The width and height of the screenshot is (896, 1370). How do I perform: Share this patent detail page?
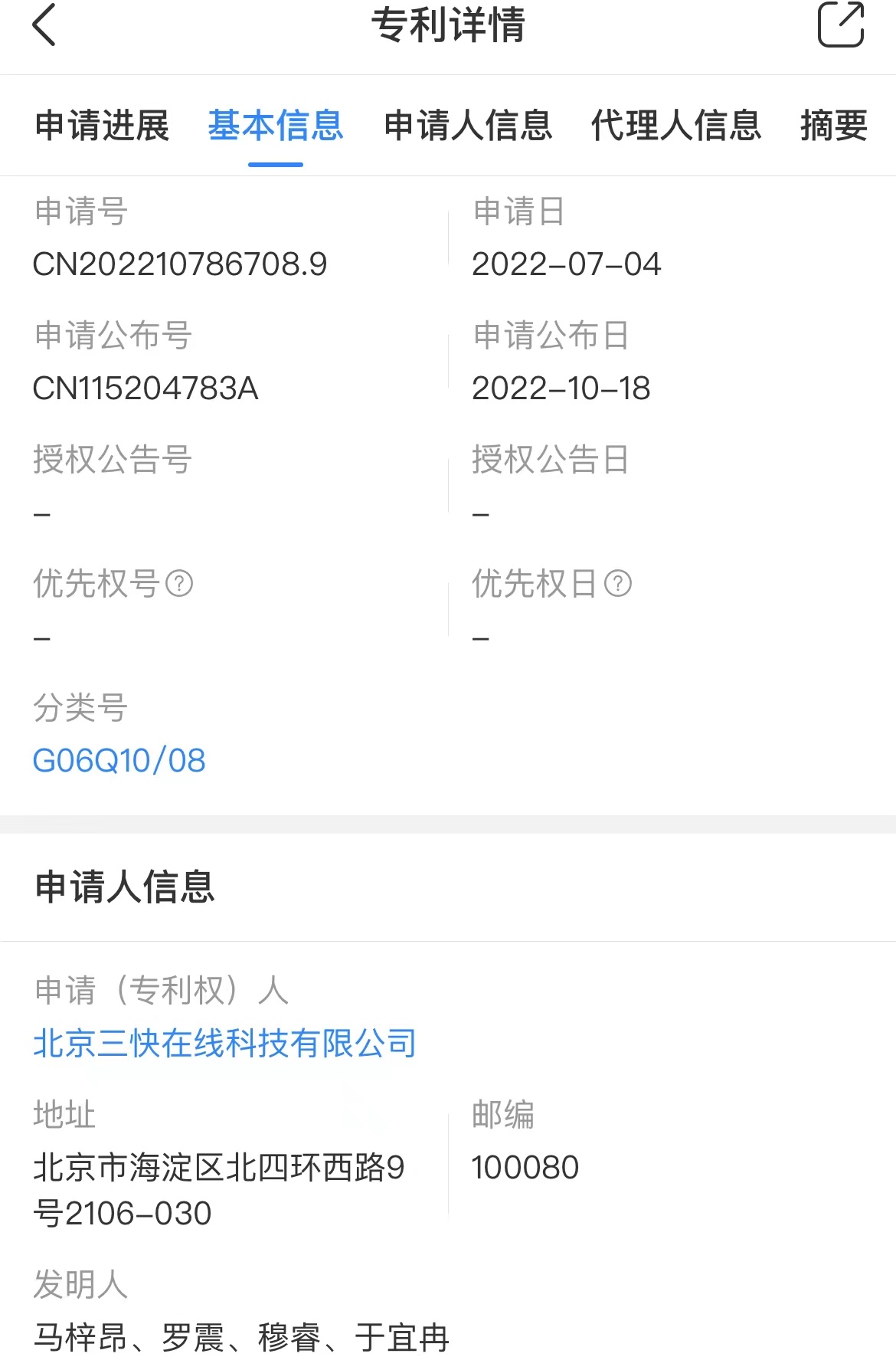[x=840, y=25]
